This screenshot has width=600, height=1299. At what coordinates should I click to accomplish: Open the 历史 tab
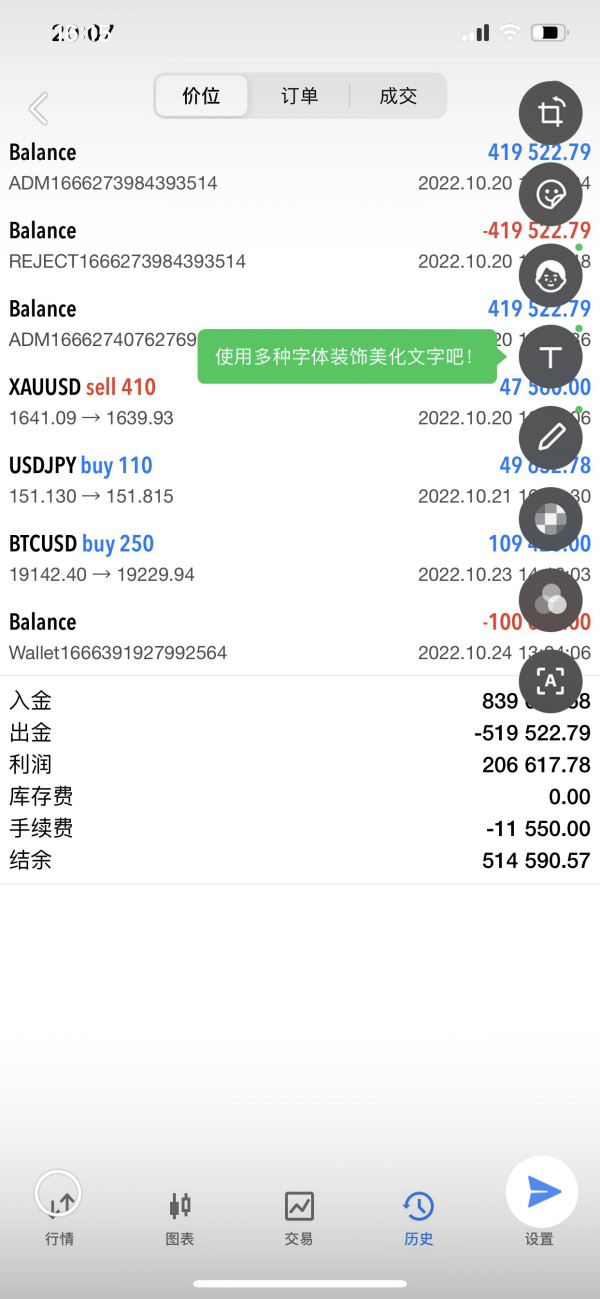418,1218
